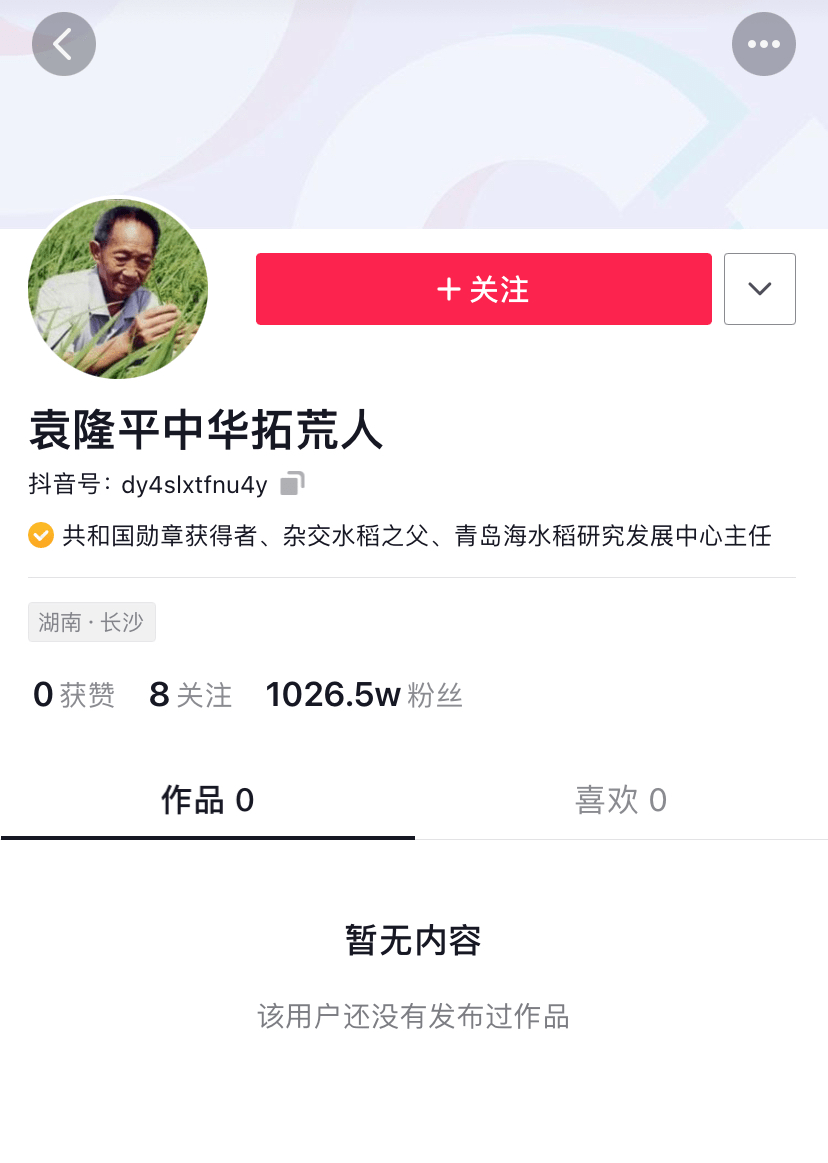Viewport: 828px width, 1163px height.
Task: Open the three-dot overflow menu
Action: [763, 44]
